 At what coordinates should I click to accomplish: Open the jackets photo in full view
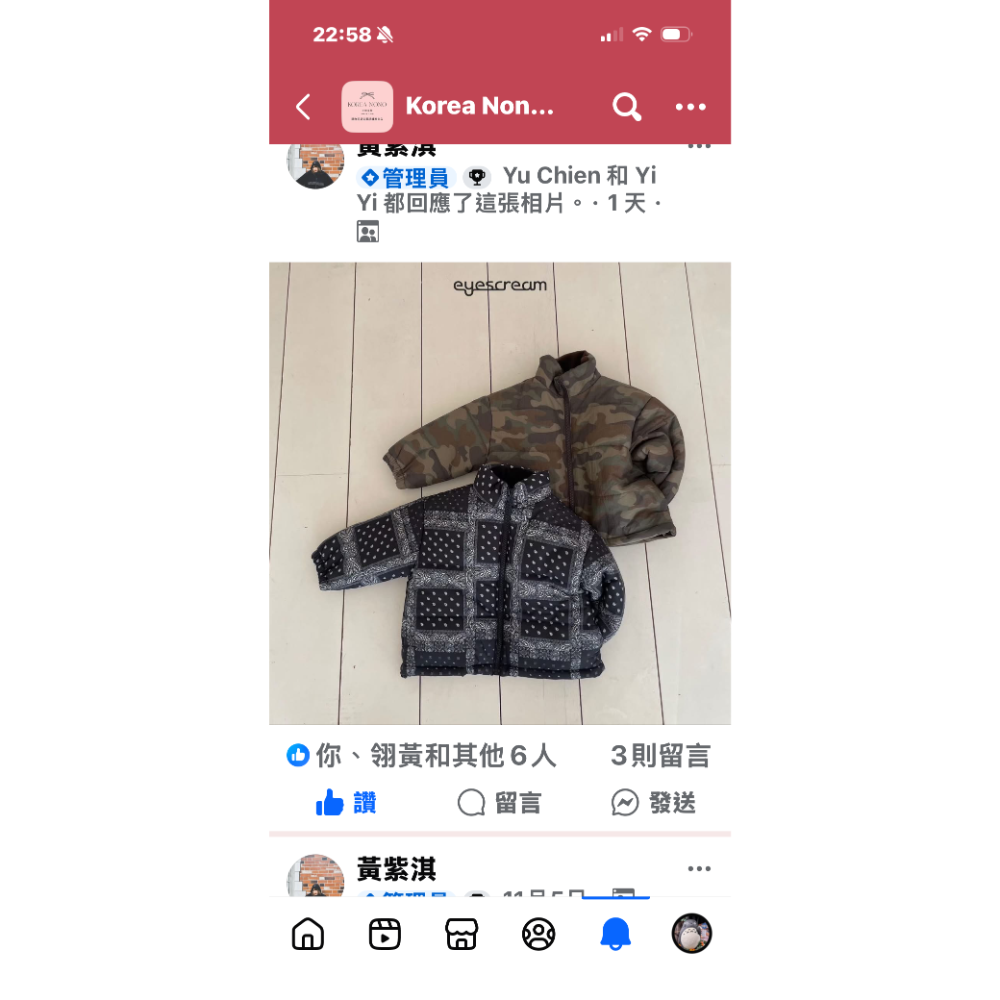click(500, 493)
